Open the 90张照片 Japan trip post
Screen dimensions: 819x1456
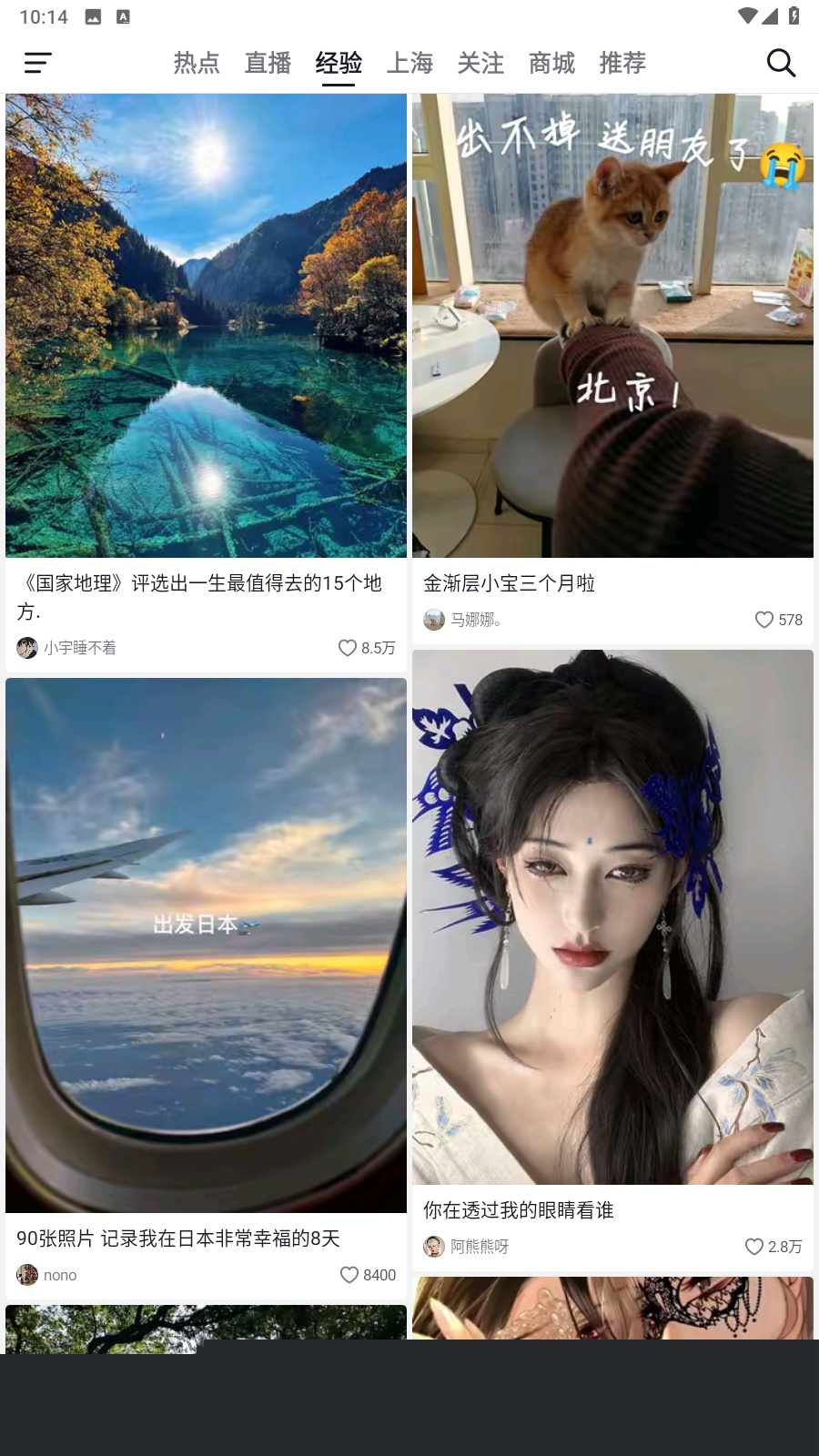pyautogui.click(x=206, y=945)
